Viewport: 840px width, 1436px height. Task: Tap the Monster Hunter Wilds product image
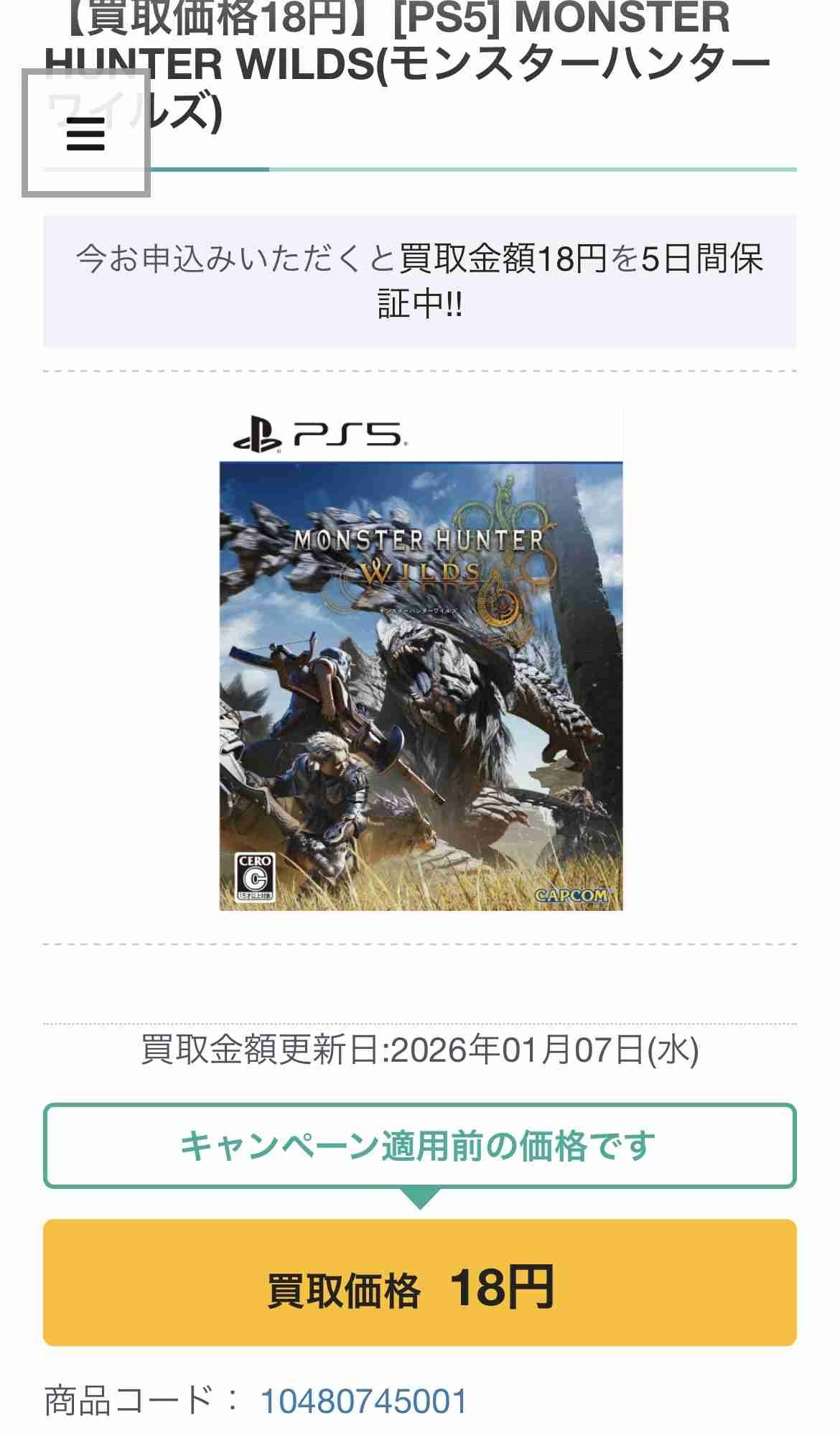pyautogui.click(x=421, y=659)
